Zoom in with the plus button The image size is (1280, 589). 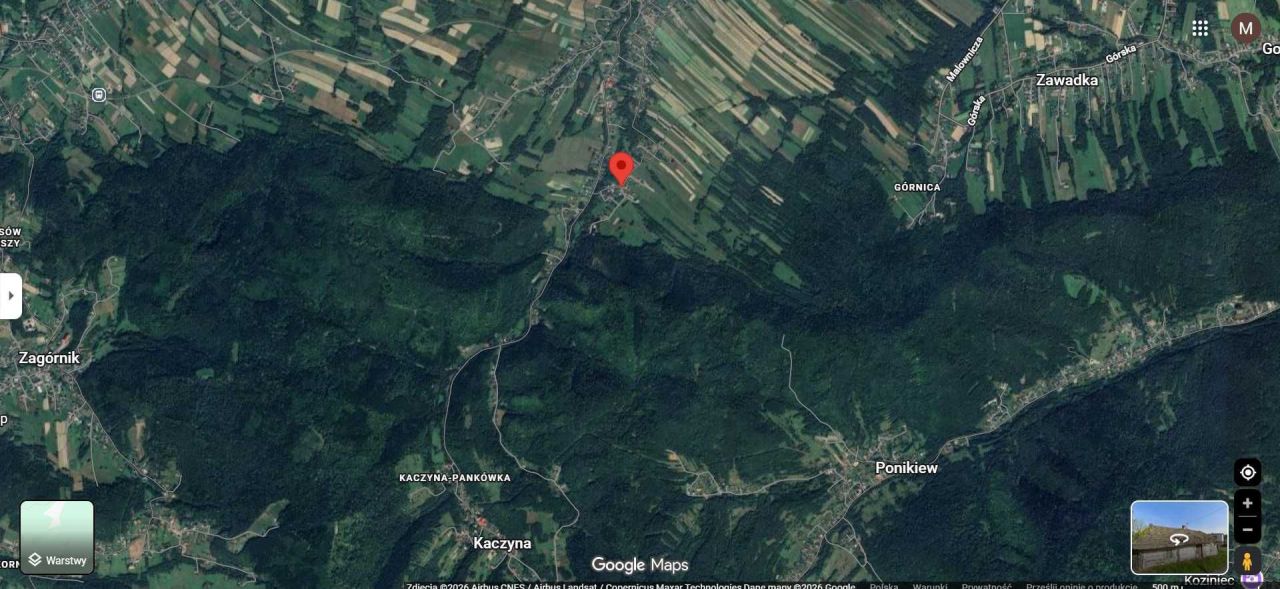[1247, 503]
